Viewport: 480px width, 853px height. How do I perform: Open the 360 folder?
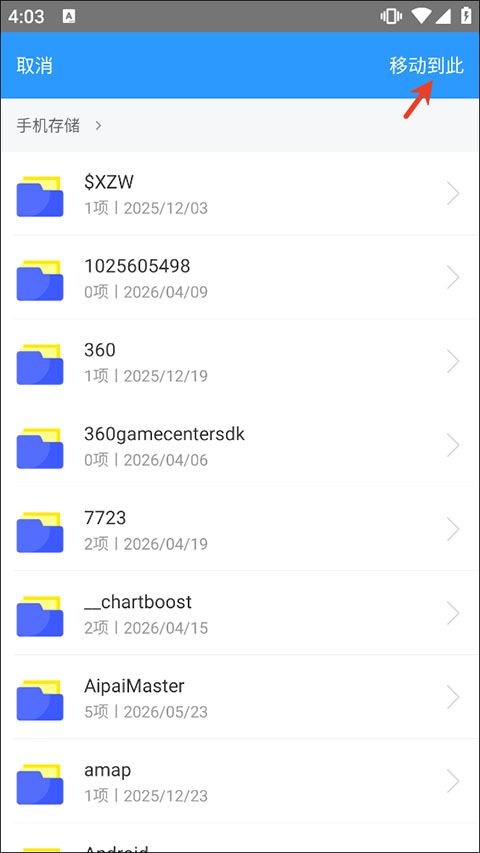click(x=240, y=361)
